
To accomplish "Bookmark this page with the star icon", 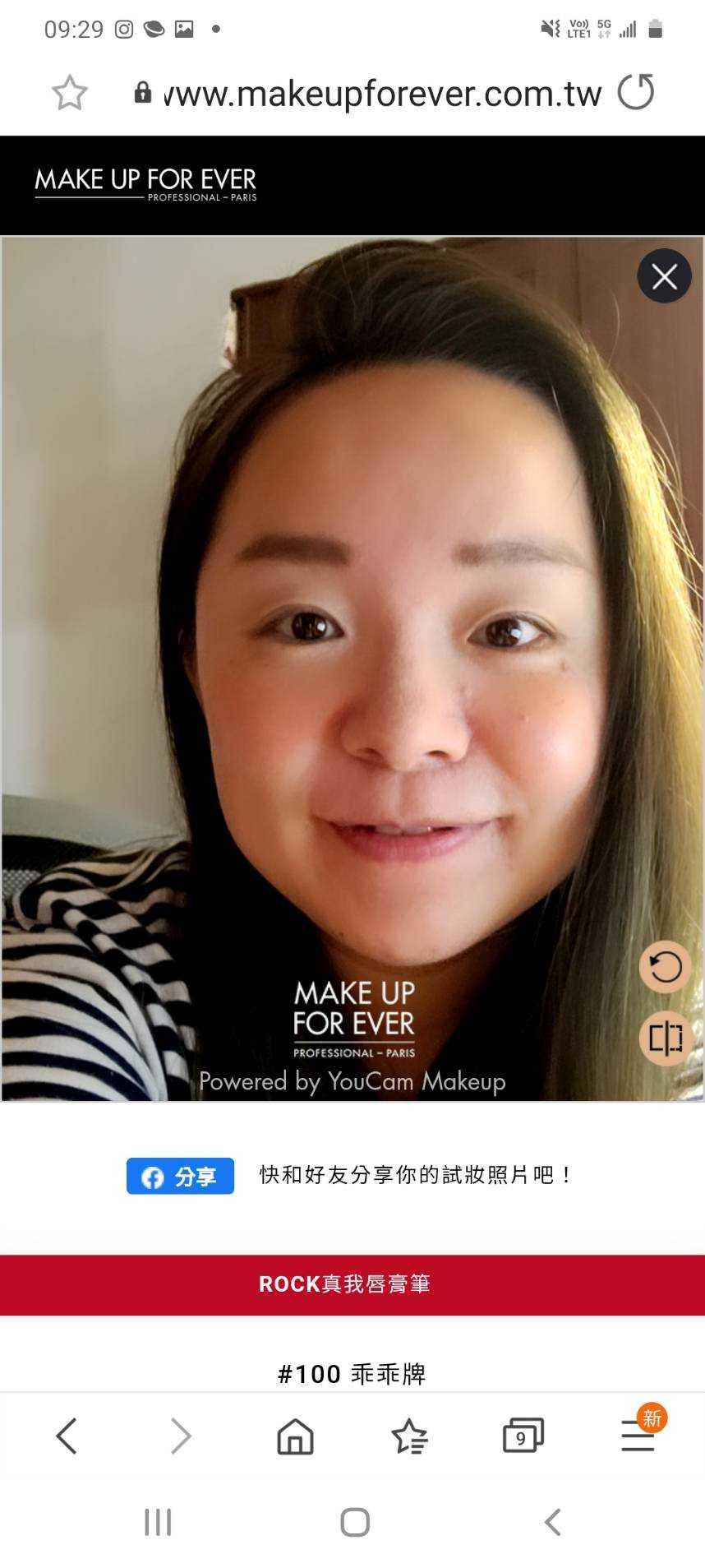I will coord(70,93).
